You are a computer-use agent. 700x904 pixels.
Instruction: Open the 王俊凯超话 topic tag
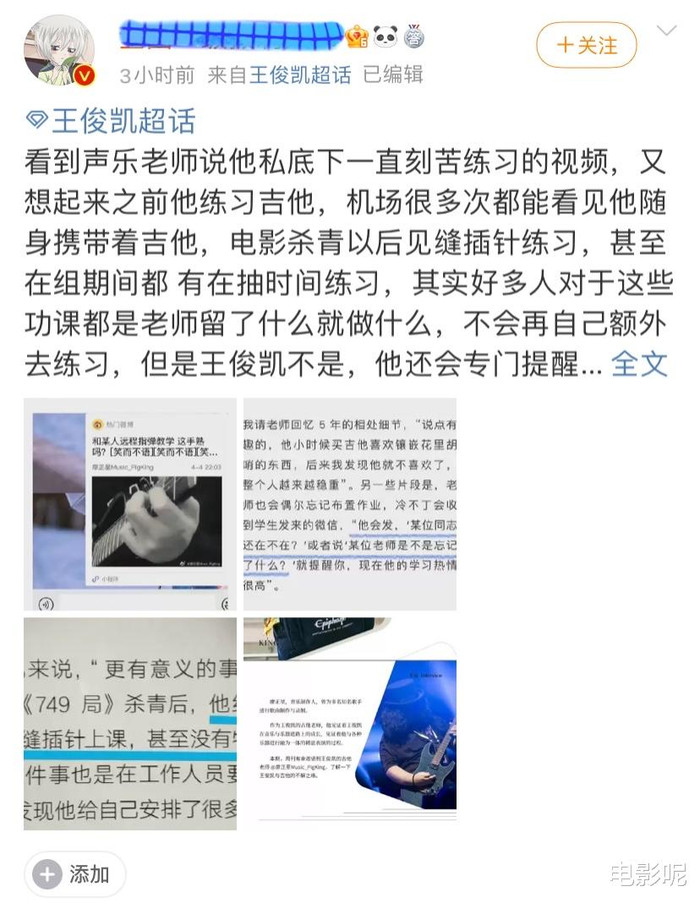(x=110, y=121)
